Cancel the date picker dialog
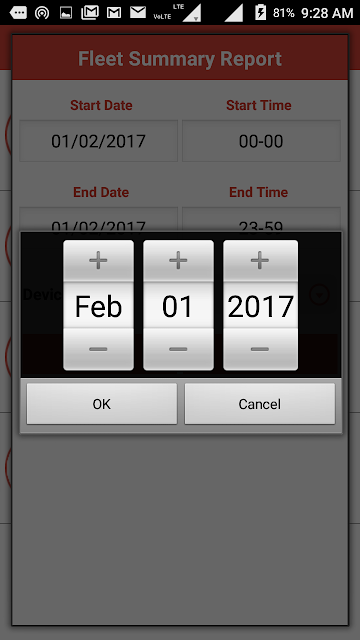 click(x=260, y=404)
